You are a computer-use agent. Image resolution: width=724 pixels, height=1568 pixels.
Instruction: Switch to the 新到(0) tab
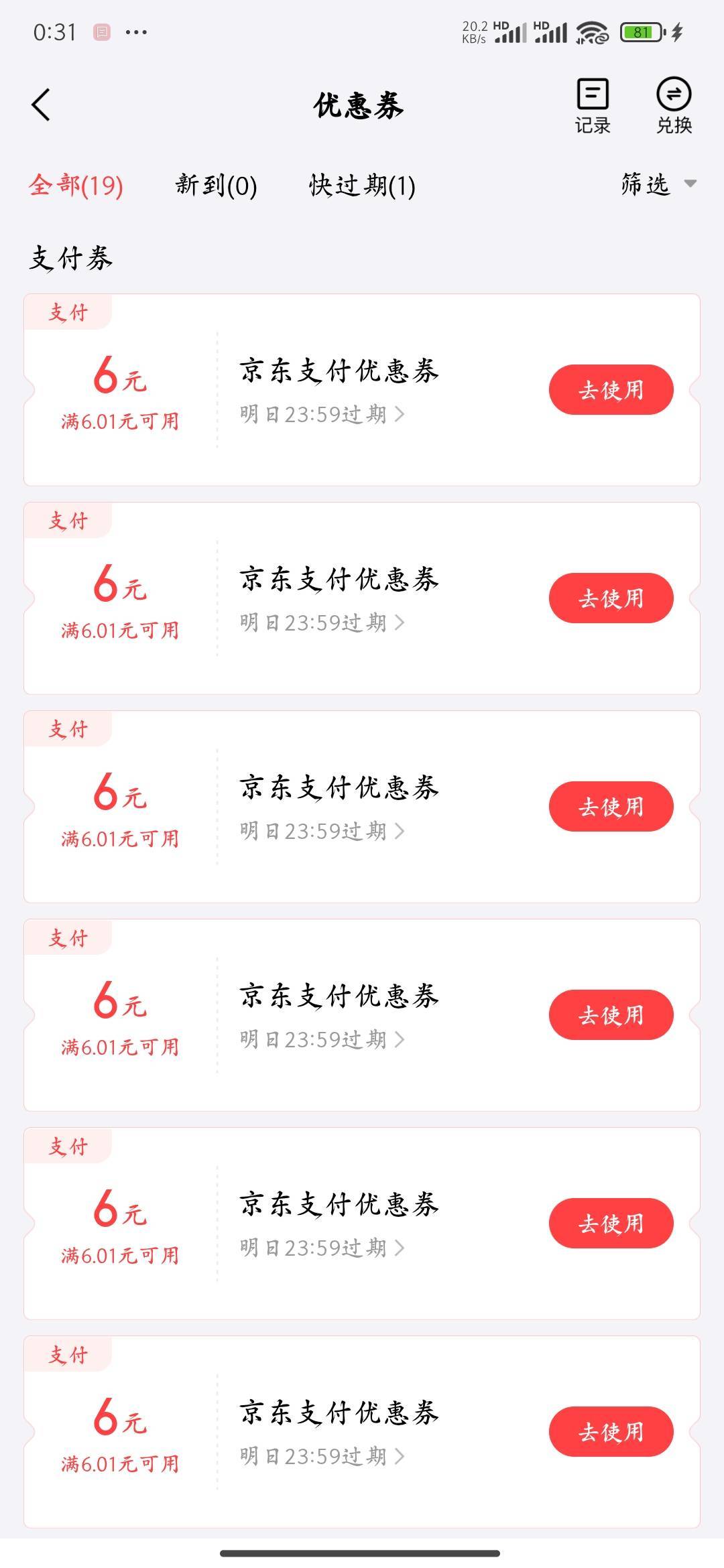216,185
